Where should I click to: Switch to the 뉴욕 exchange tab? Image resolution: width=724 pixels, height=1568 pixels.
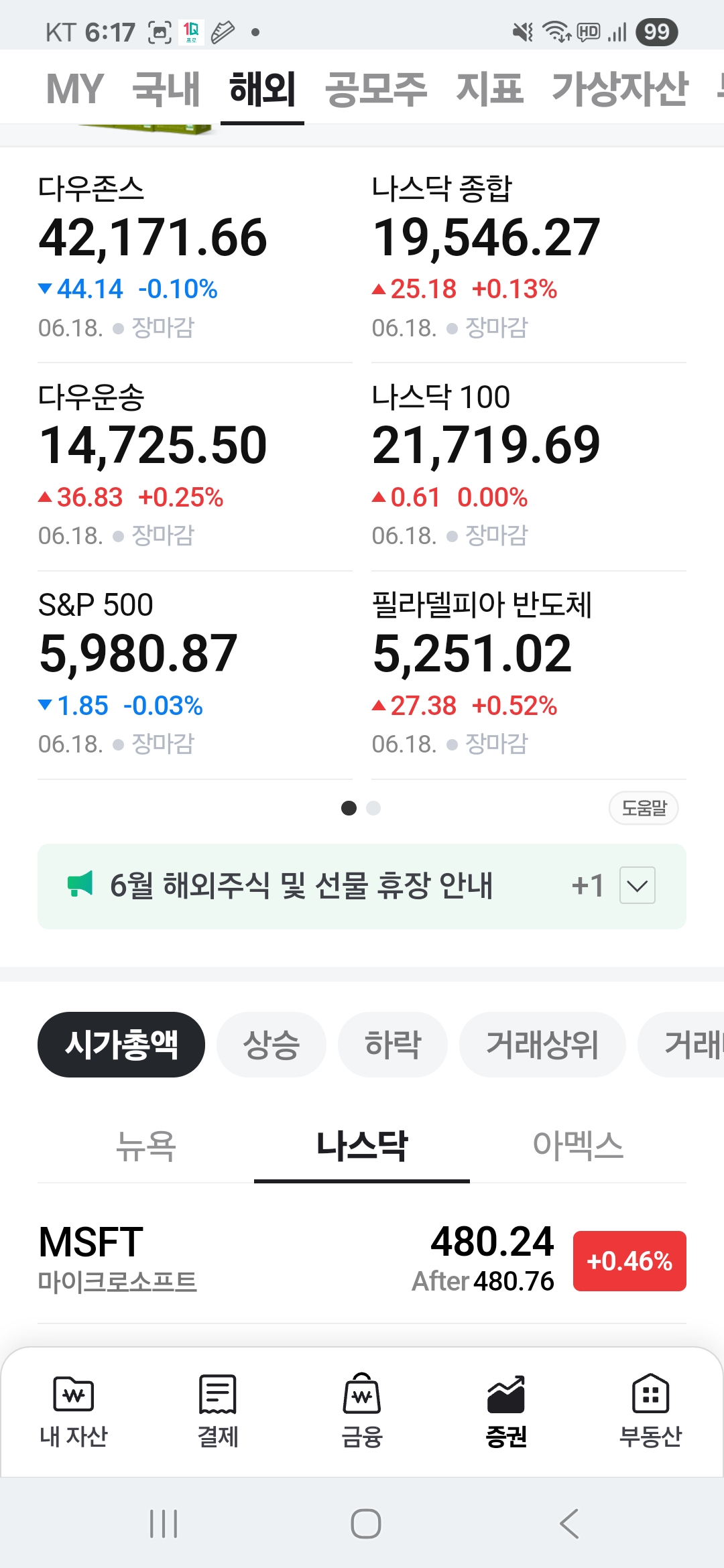tap(145, 1146)
